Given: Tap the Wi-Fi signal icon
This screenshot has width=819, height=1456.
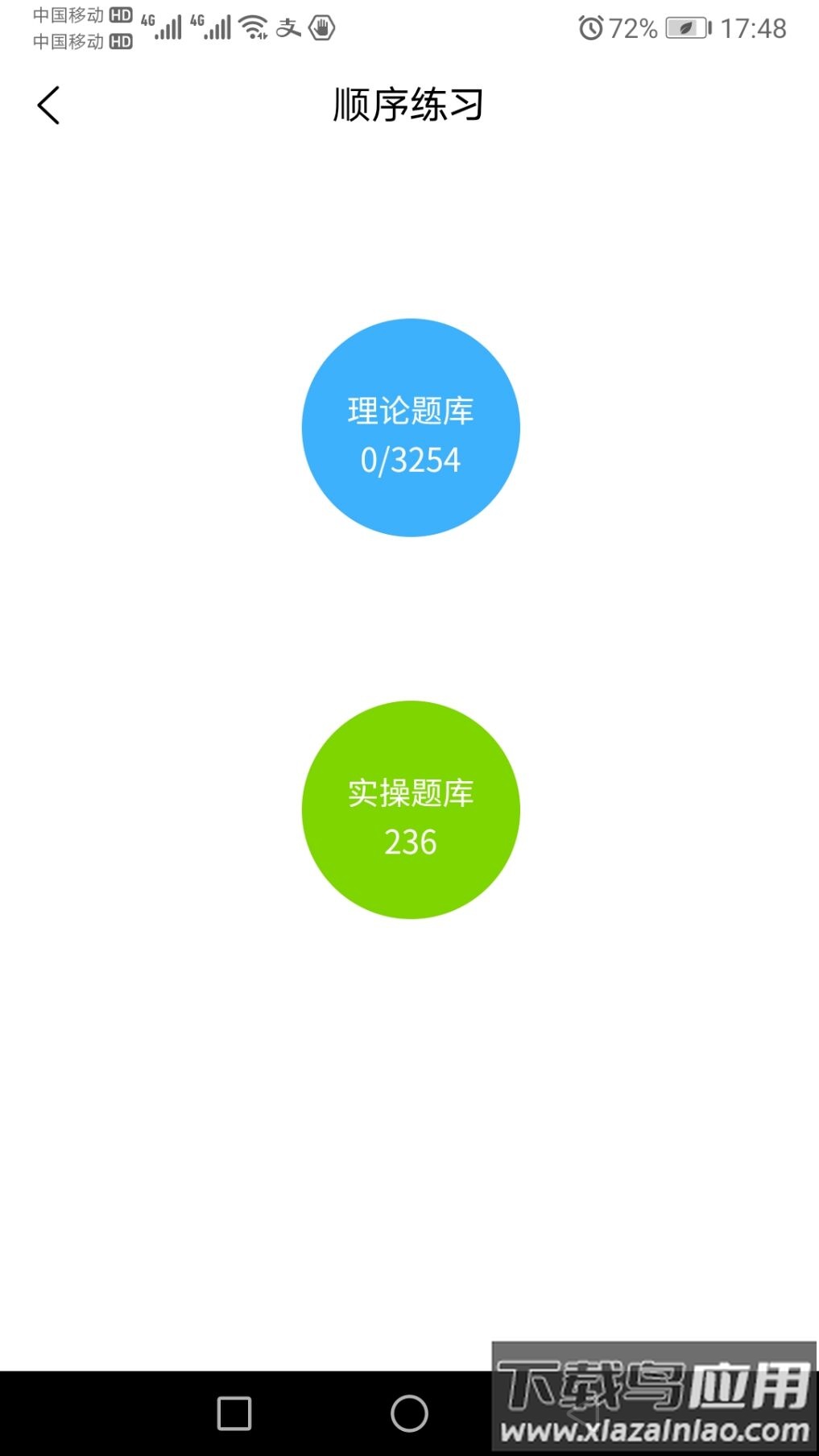Looking at the screenshot, I should [x=254, y=27].
